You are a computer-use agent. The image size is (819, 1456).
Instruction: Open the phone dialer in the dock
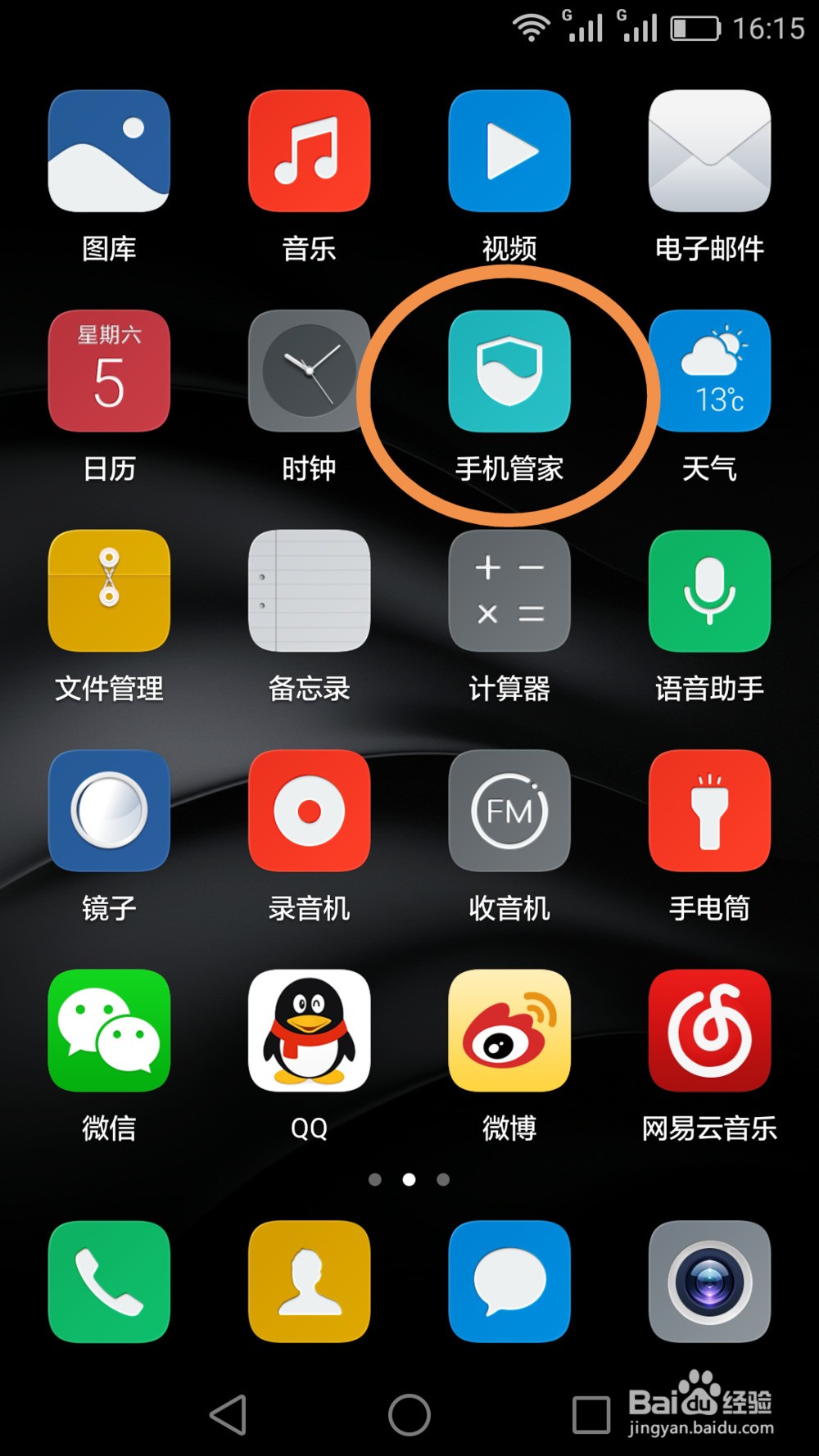(109, 1282)
